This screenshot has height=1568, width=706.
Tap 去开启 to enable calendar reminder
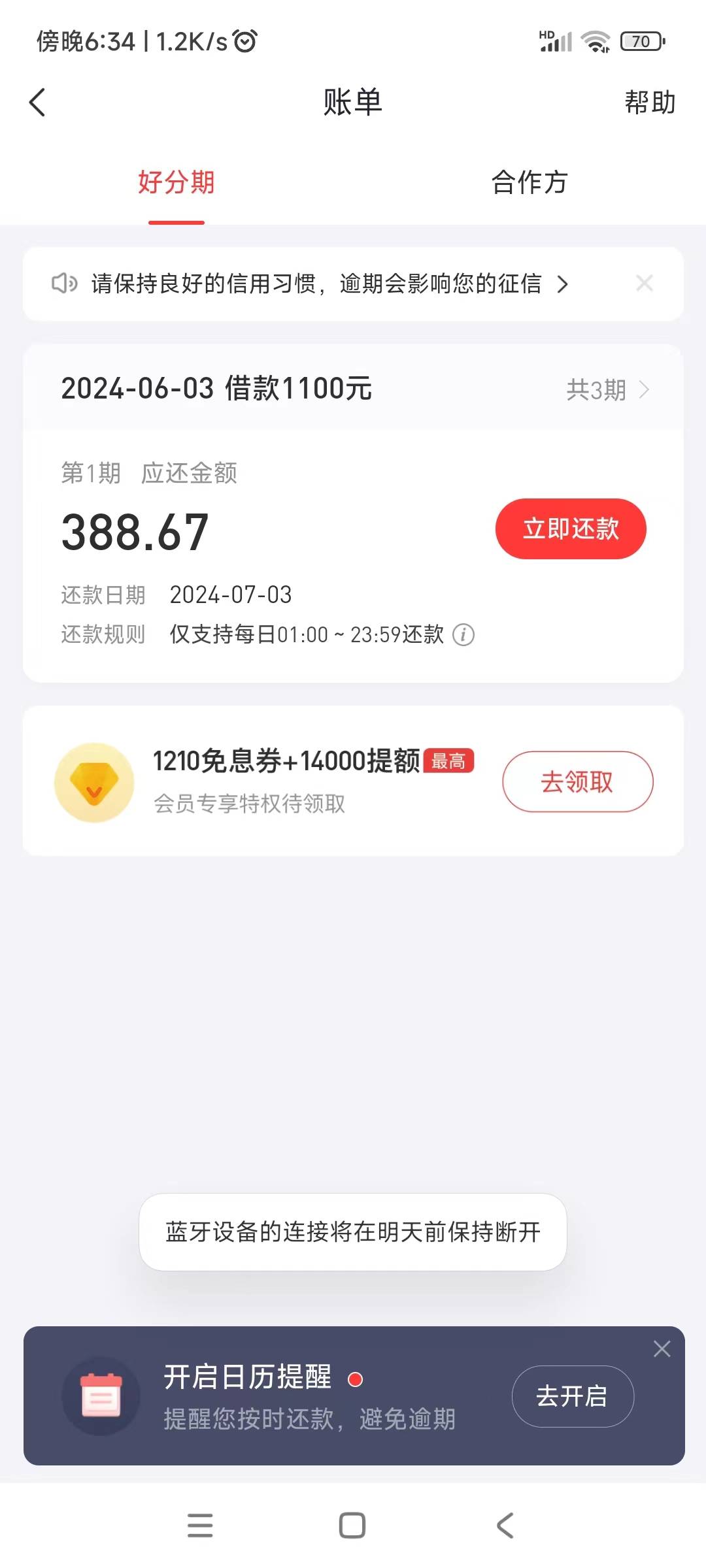pyautogui.click(x=573, y=1396)
